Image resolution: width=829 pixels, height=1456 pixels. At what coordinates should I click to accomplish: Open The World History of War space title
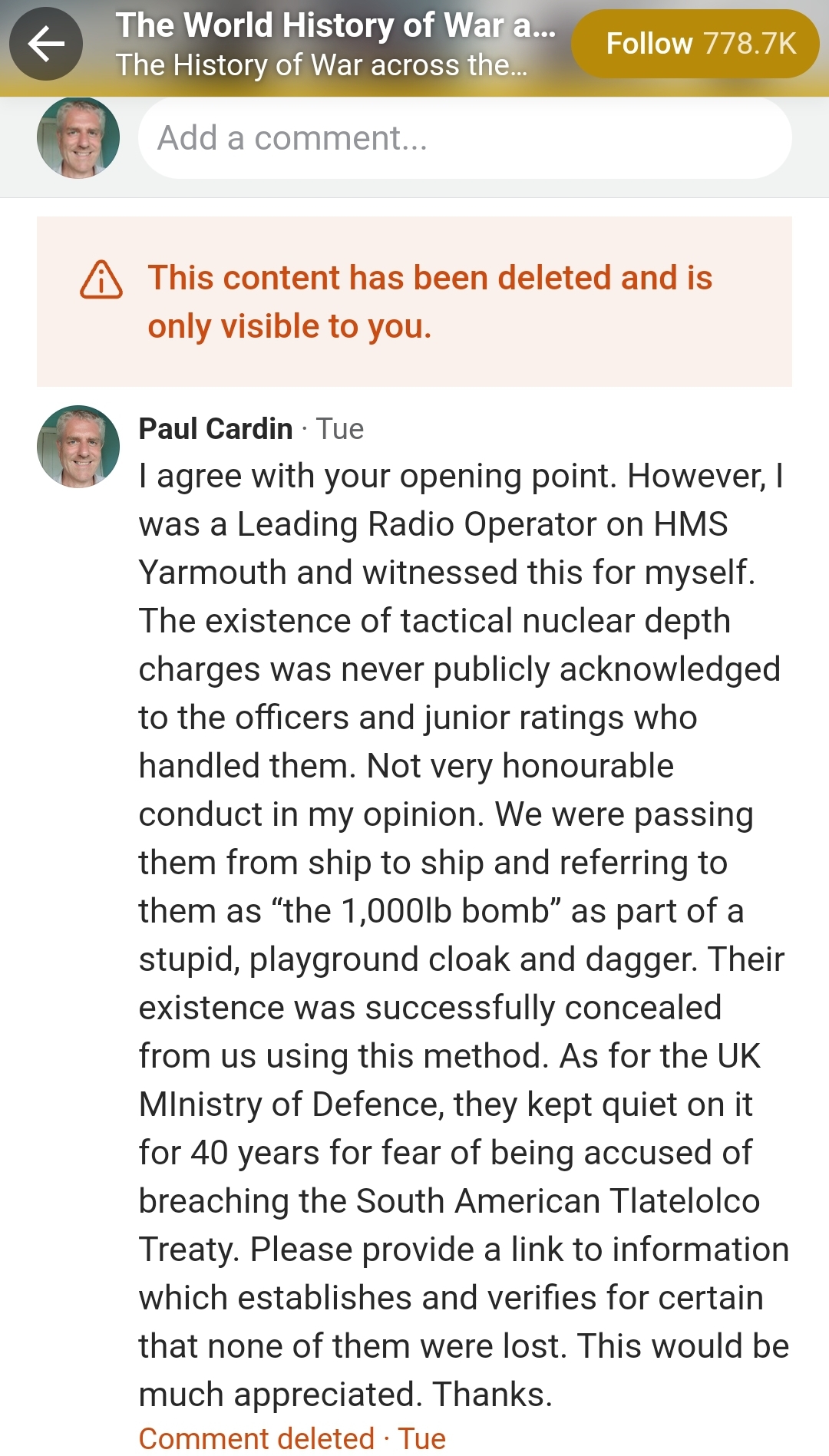335,26
